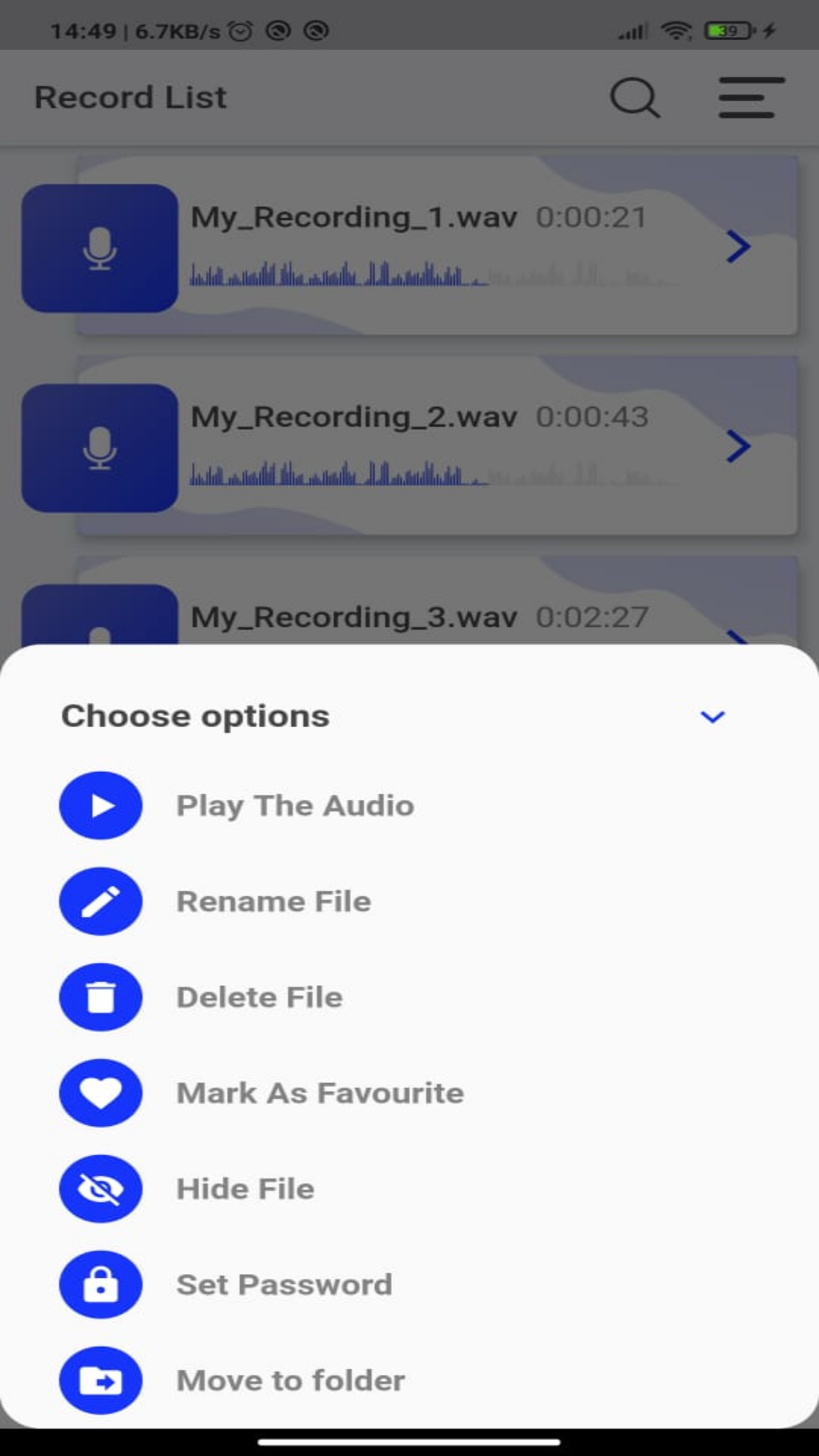Select Delete File option
The height and width of the screenshot is (1456, 819).
[259, 997]
